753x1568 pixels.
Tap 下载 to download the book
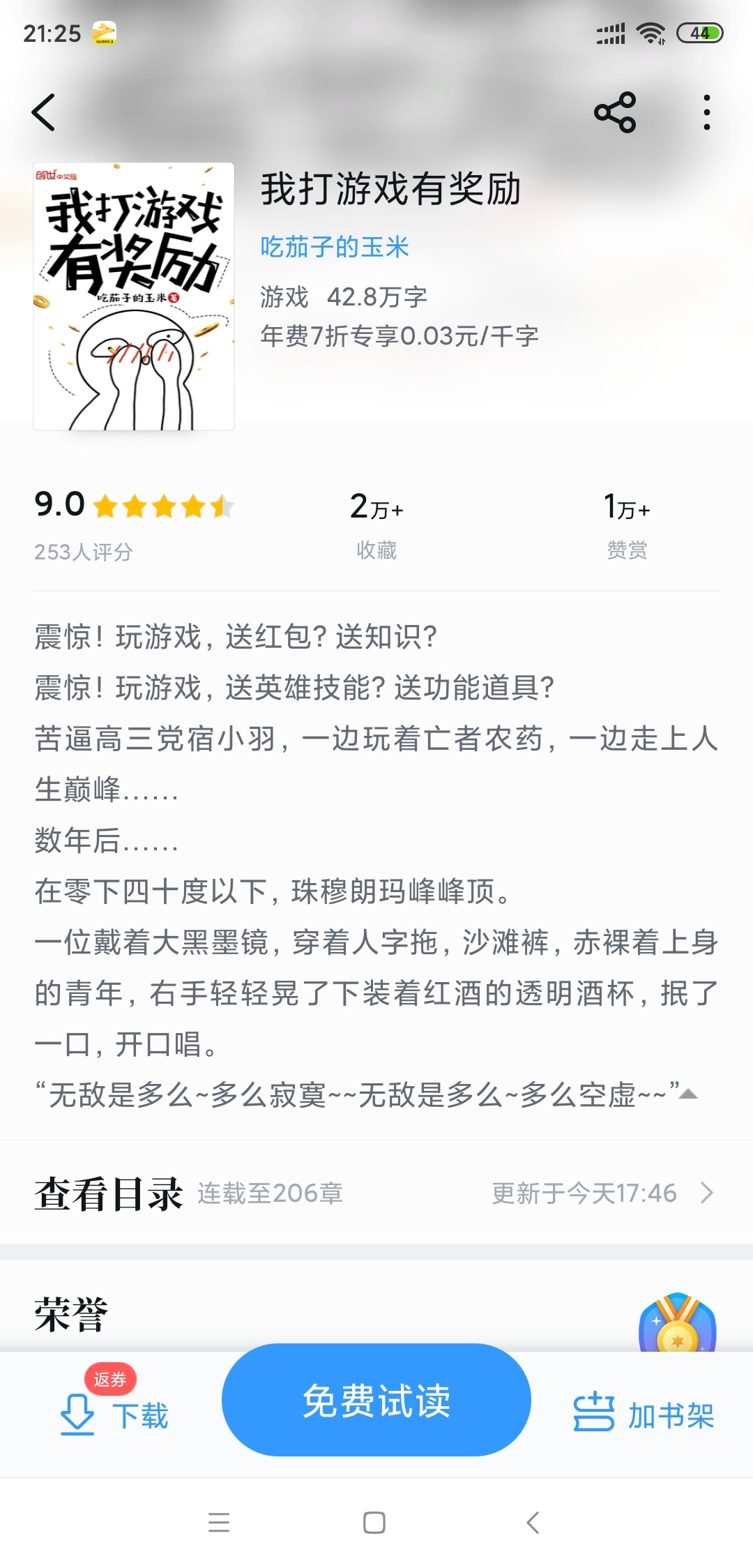click(x=115, y=1415)
